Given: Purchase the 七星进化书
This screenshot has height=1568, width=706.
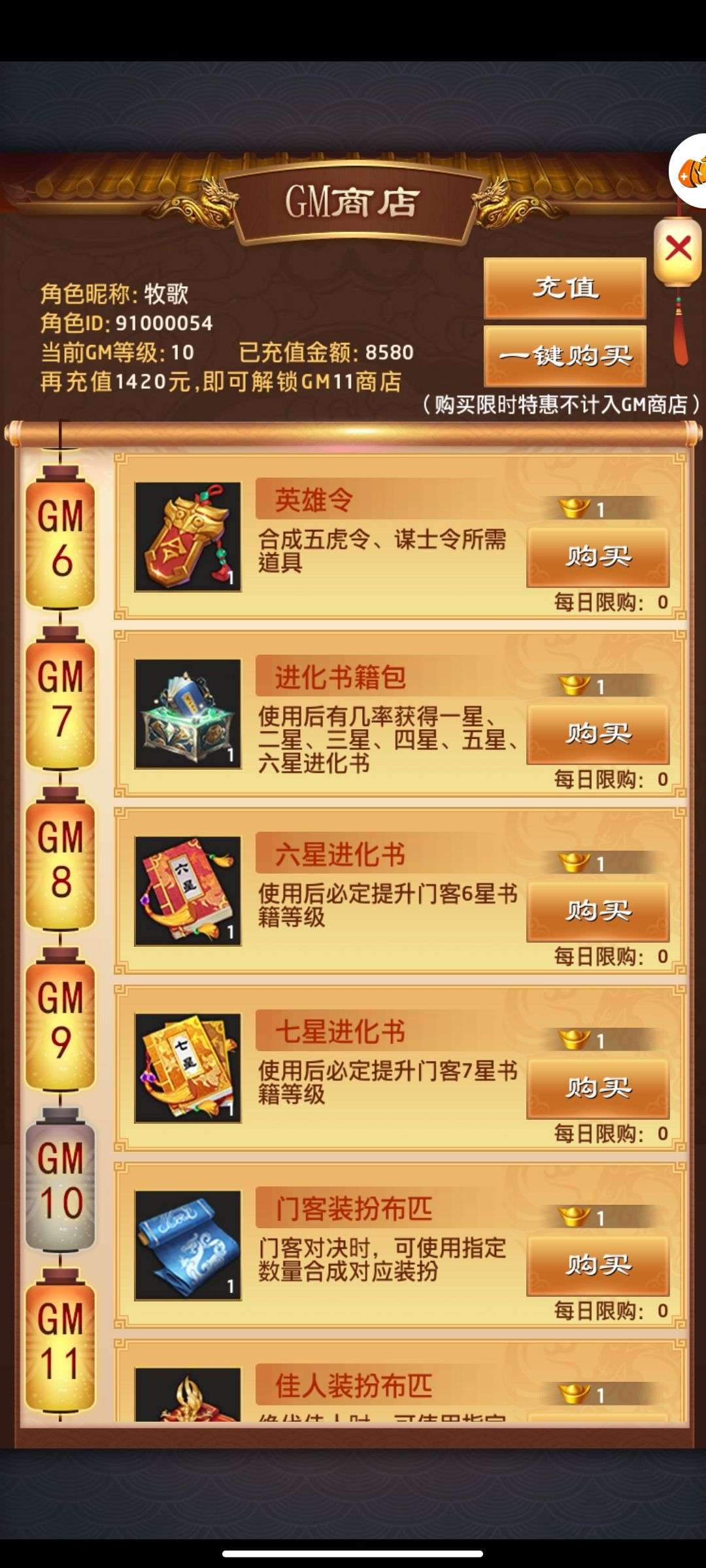Looking at the screenshot, I should click(x=598, y=1088).
